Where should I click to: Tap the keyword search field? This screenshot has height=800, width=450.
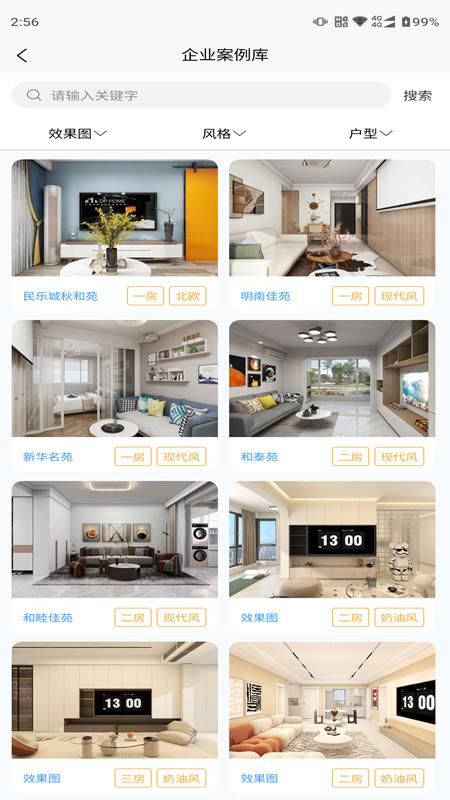click(201, 95)
